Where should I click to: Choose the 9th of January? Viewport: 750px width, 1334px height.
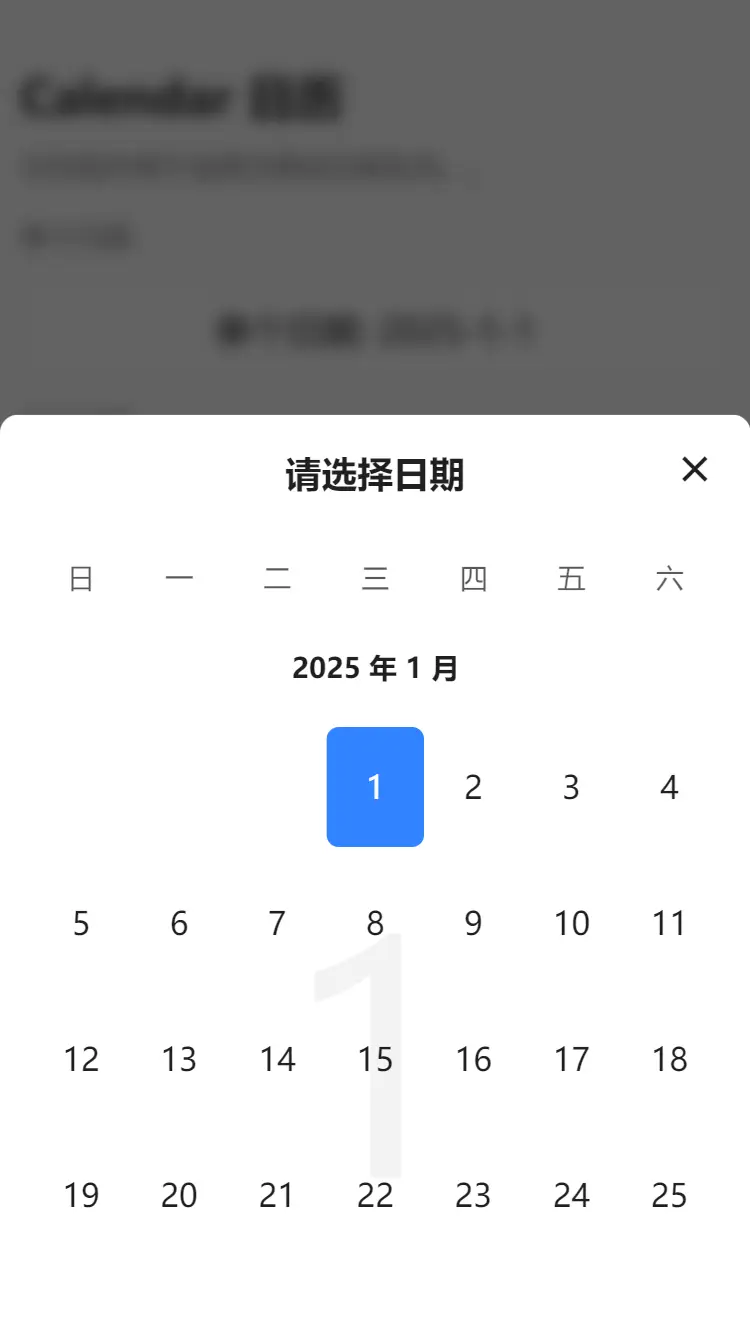click(473, 923)
